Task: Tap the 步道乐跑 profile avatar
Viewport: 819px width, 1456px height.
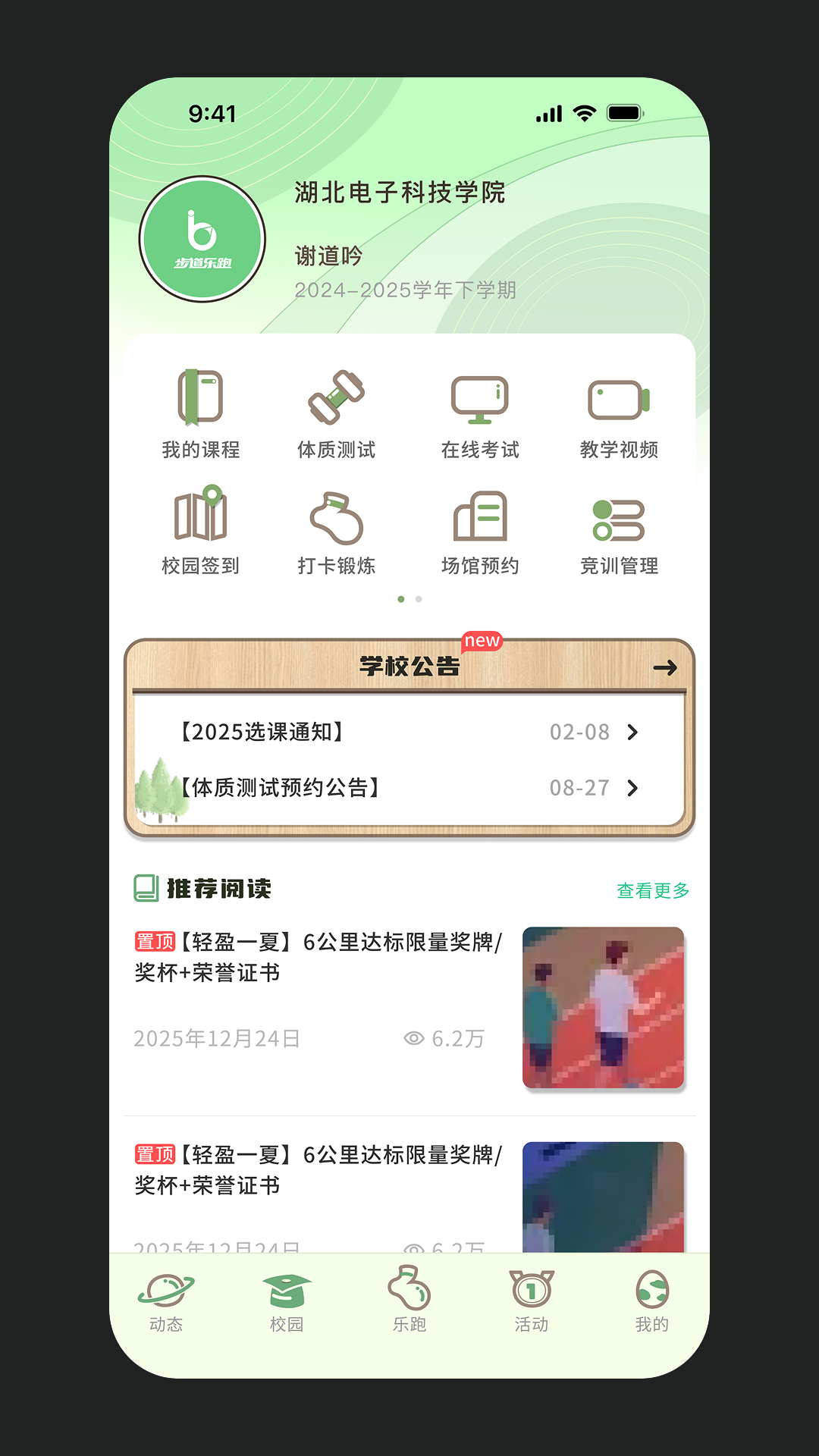Action: (x=202, y=240)
